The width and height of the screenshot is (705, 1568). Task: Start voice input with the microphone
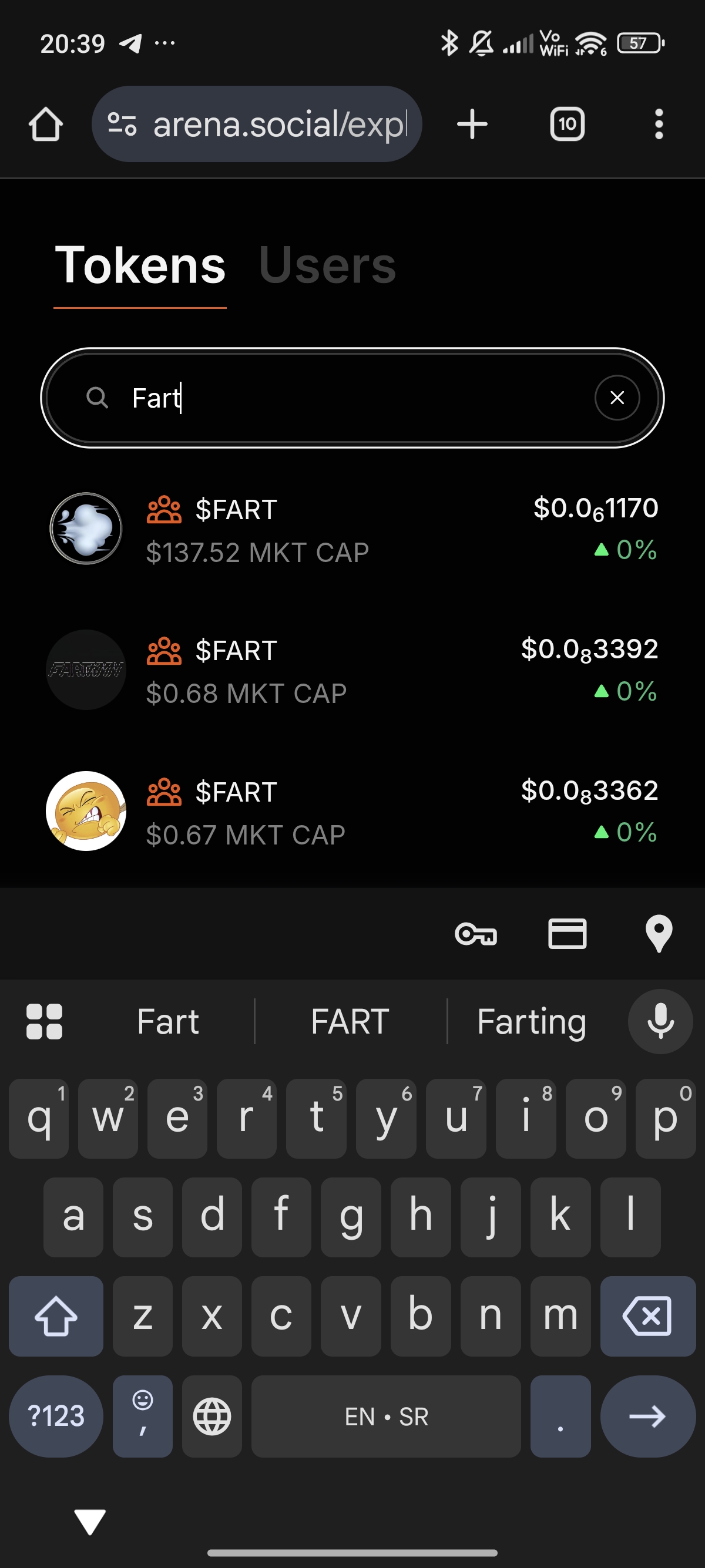[660, 1021]
